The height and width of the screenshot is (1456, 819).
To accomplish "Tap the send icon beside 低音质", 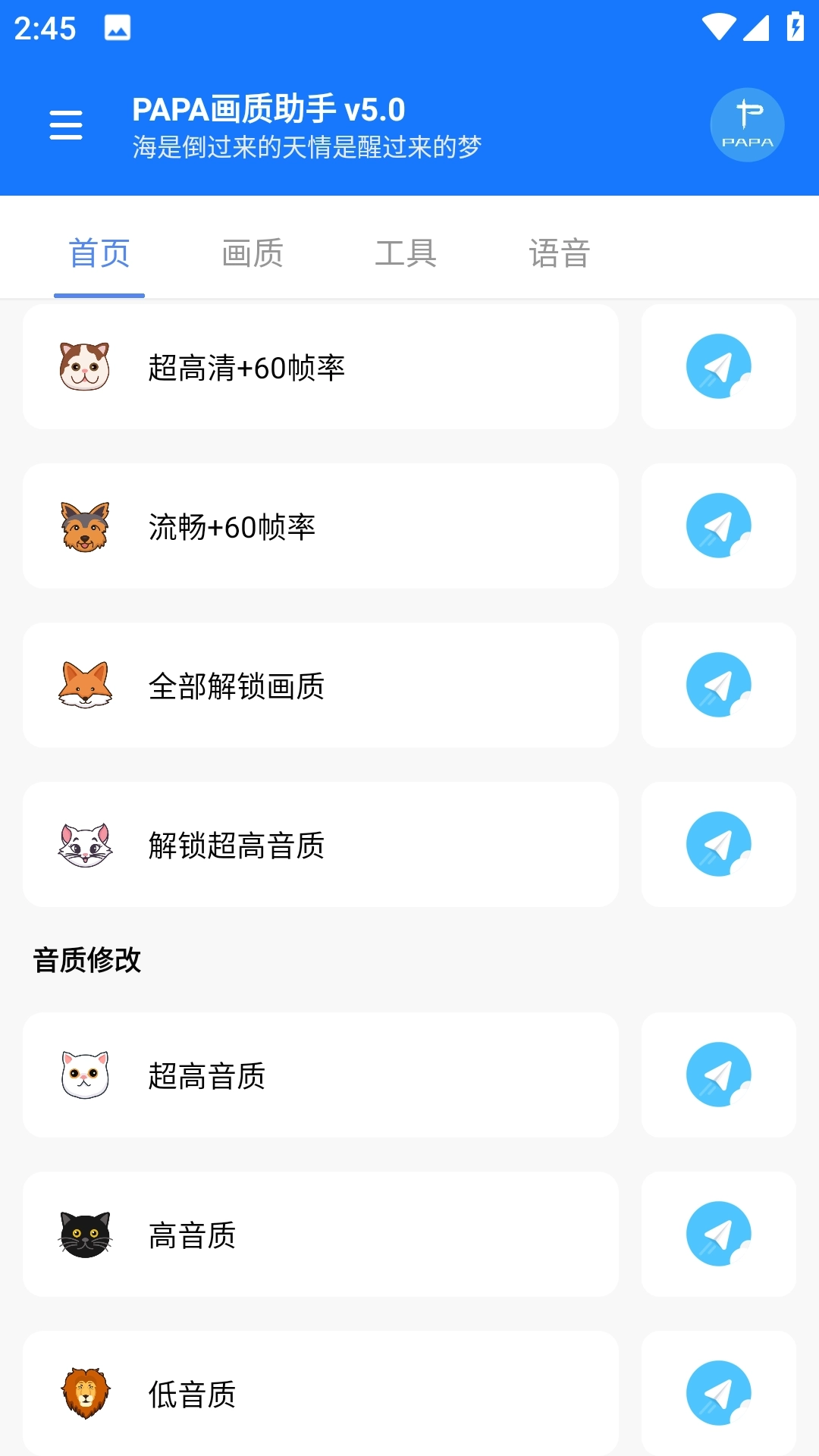I will (x=717, y=1393).
